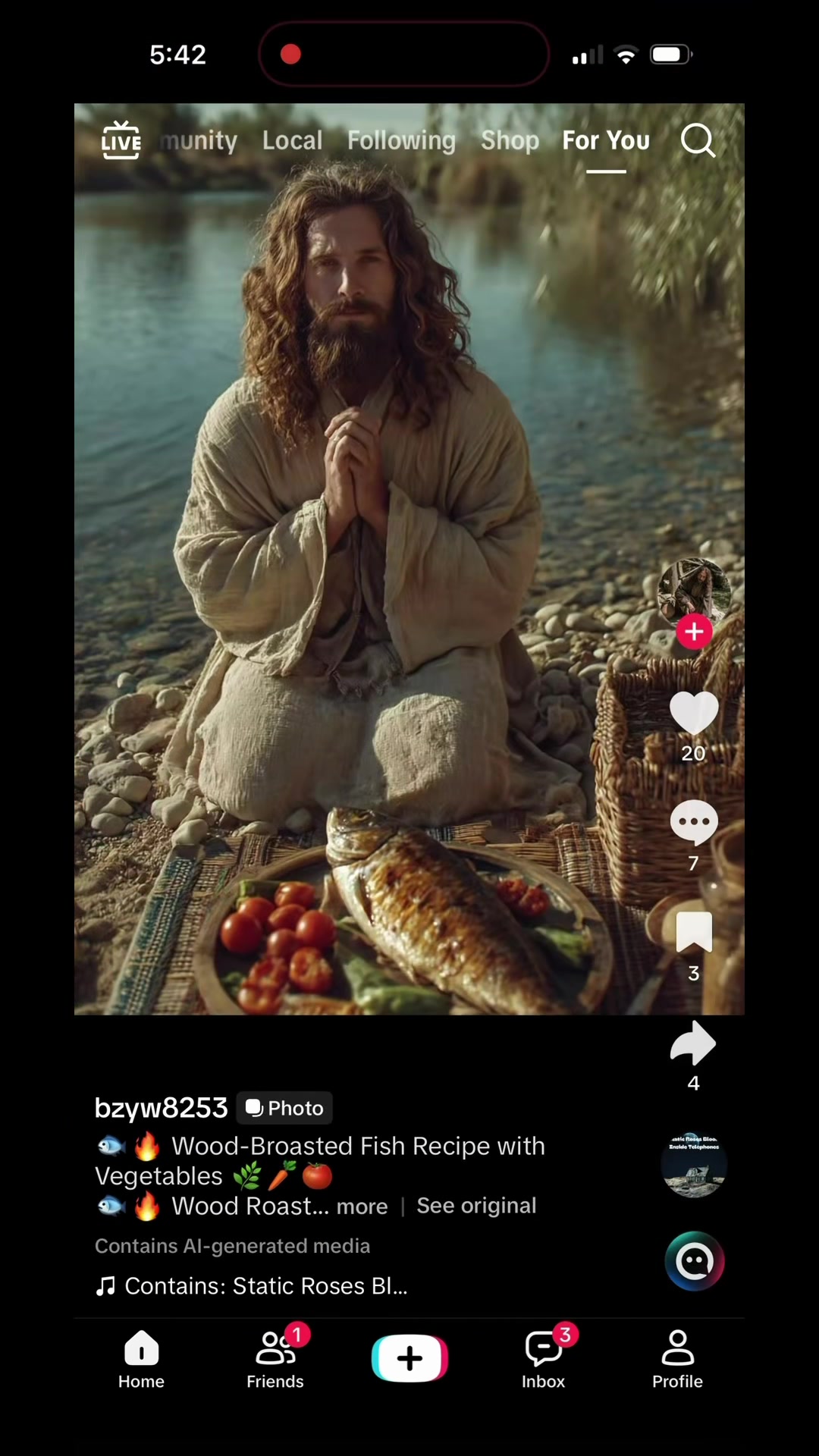Open the search magnifier

[698, 140]
